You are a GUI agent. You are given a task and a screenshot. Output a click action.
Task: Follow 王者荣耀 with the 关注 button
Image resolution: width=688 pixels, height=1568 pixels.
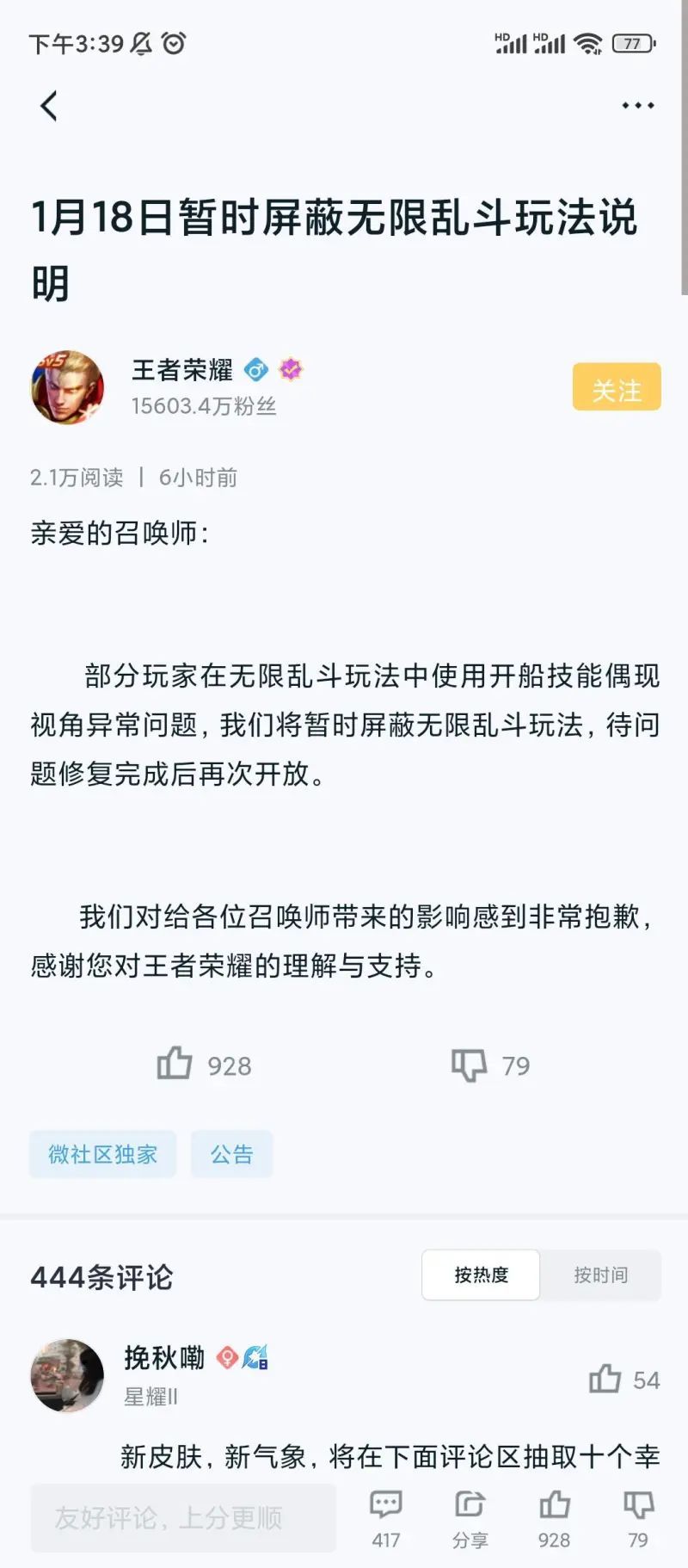[x=616, y=387]
